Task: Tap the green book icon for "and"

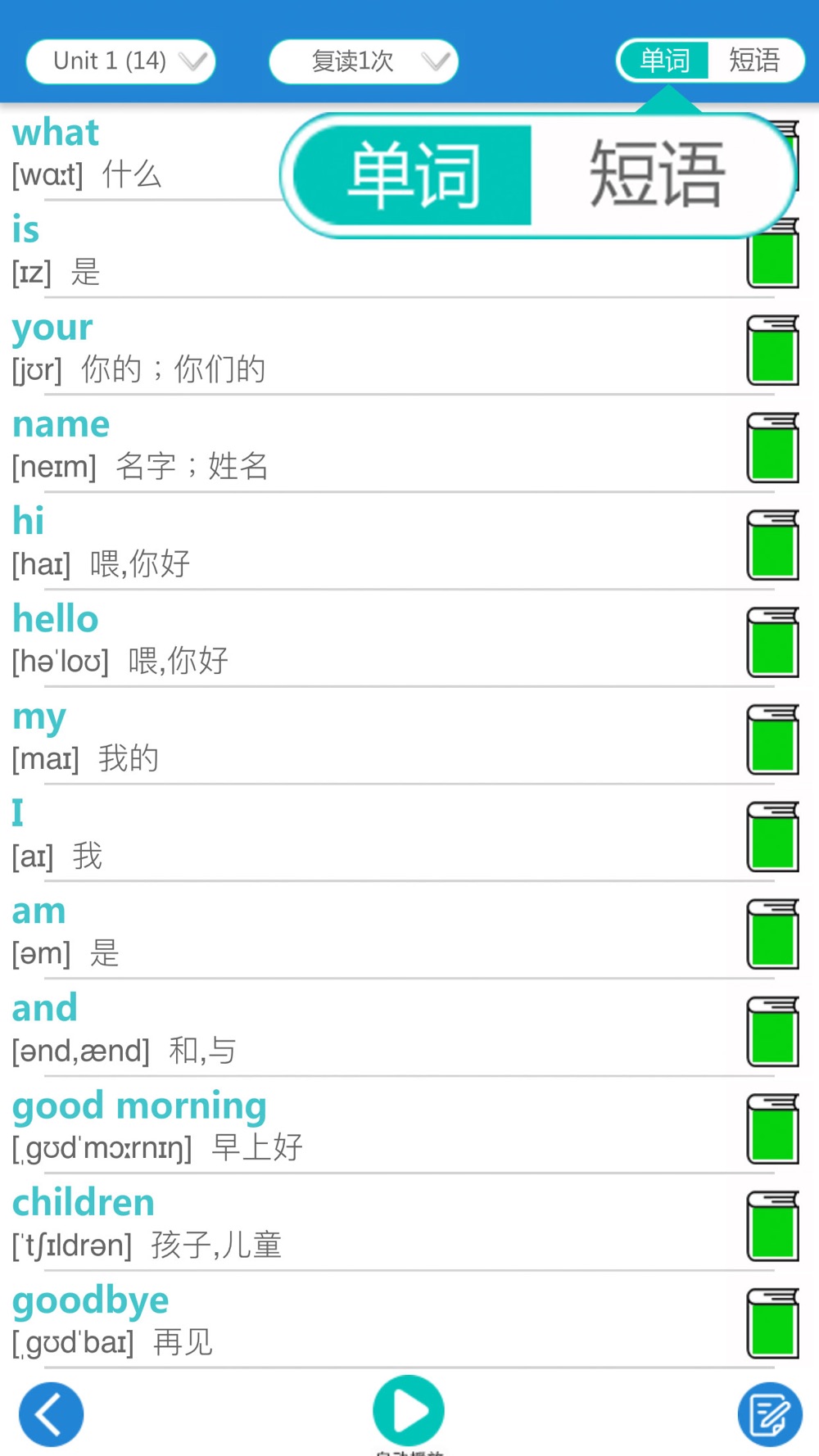Action: coord(773,1032)
